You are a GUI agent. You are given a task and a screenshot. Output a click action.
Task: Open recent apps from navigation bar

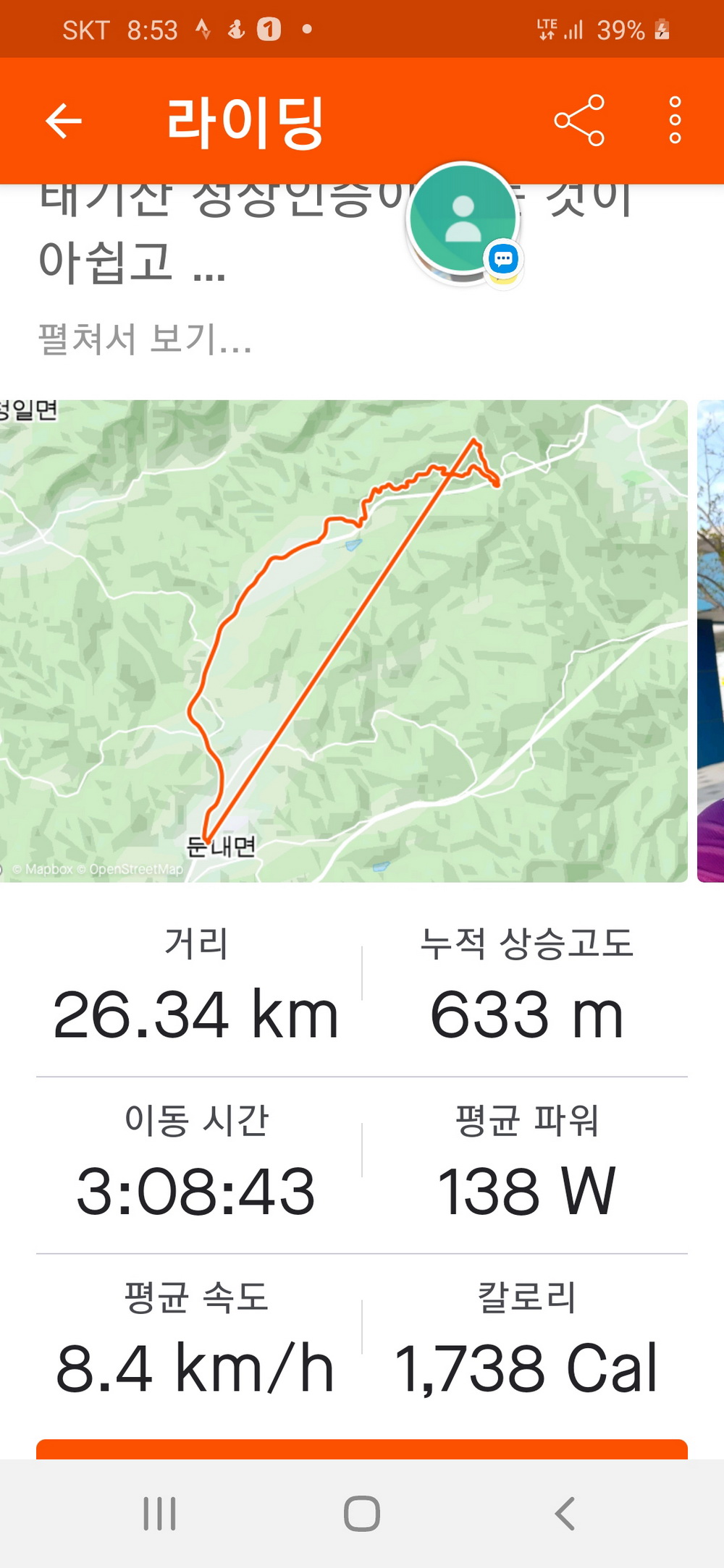pyautogui.click(x=159, y=1514)
